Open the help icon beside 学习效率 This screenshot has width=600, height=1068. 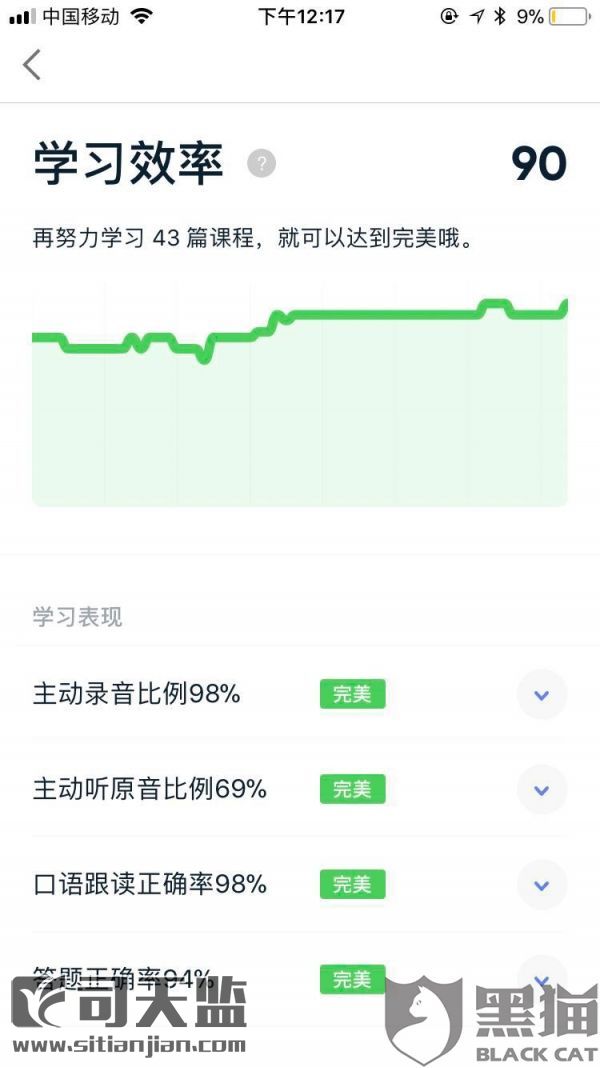(262, 163)
